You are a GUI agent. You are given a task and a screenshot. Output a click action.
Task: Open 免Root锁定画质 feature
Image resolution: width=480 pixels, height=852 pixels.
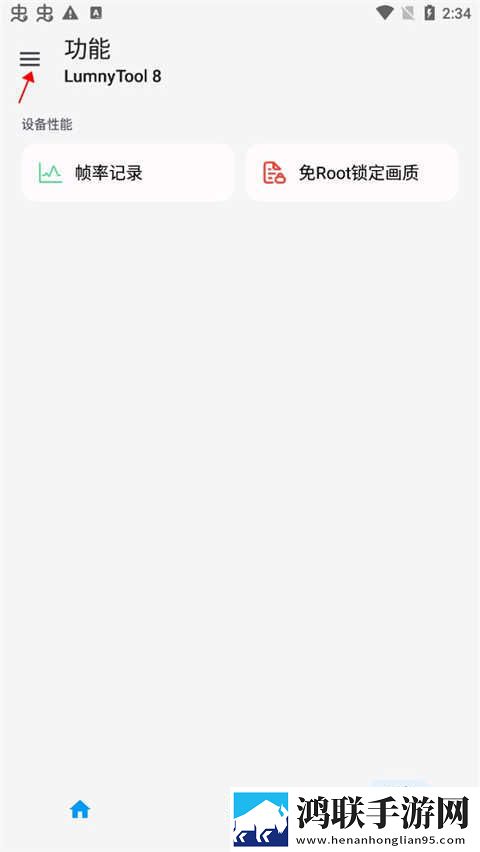pyautogui.click(x=352, y=173)
